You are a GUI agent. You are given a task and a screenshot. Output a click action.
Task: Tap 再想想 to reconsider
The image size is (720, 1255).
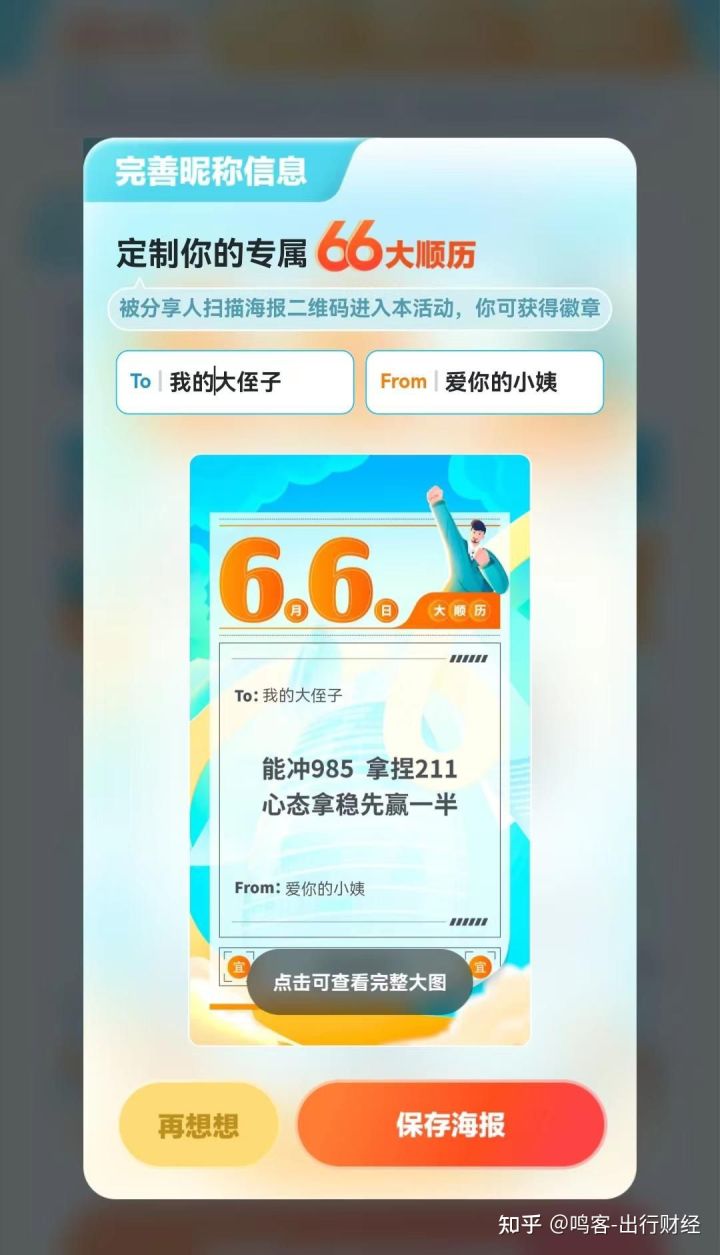[198, 1125]
